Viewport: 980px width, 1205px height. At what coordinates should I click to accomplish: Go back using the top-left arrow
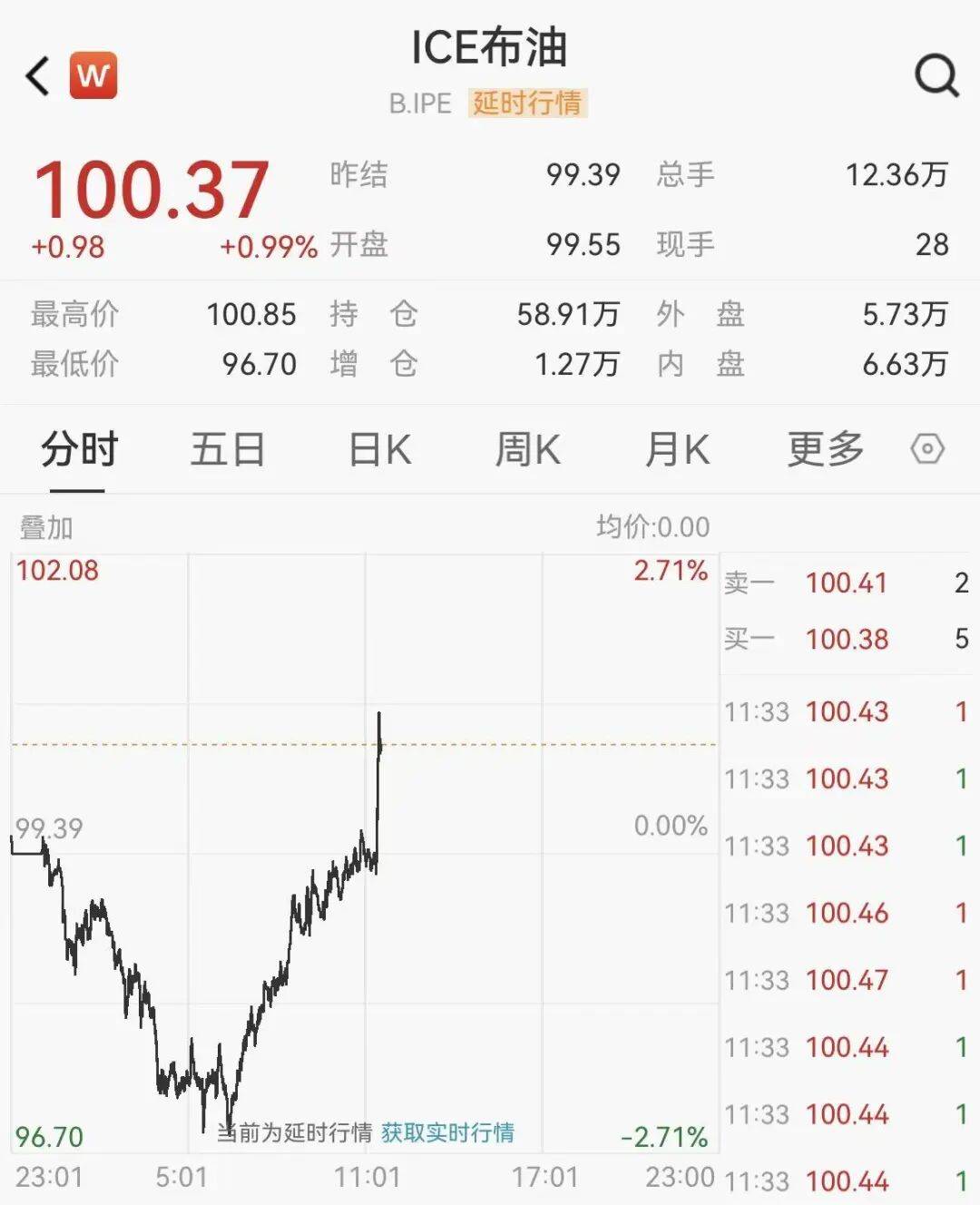(x=38, y=76)
